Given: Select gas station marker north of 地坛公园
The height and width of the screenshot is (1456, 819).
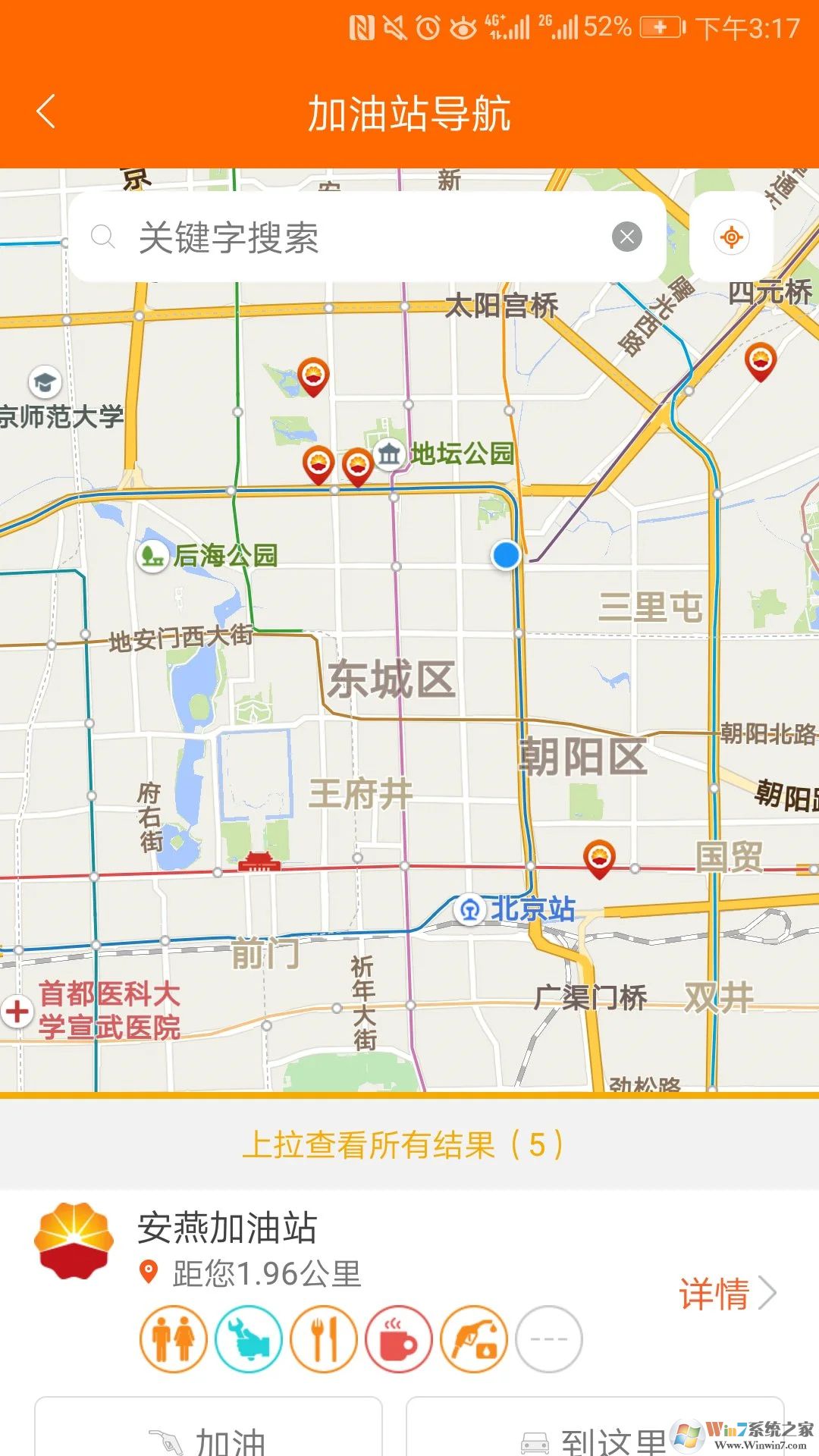Looking at the screenshot, I should [312, 376].
